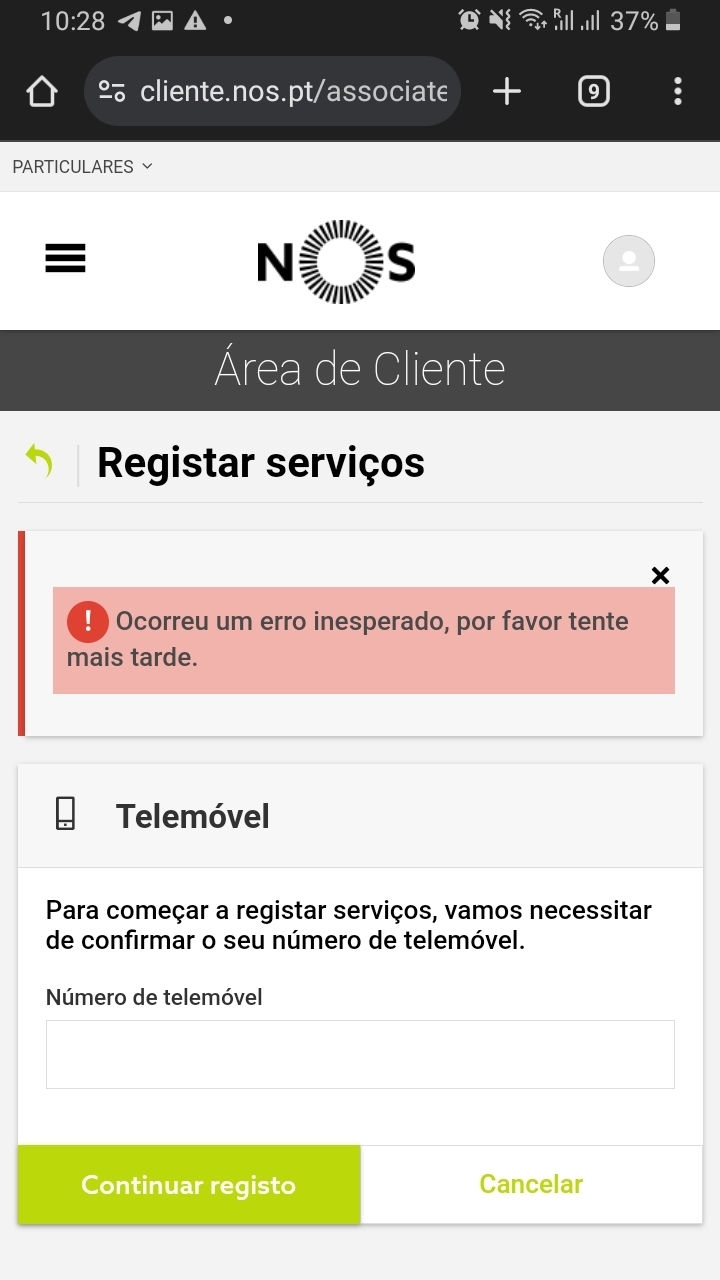Cancel the service registration

tap(531, 1185)
